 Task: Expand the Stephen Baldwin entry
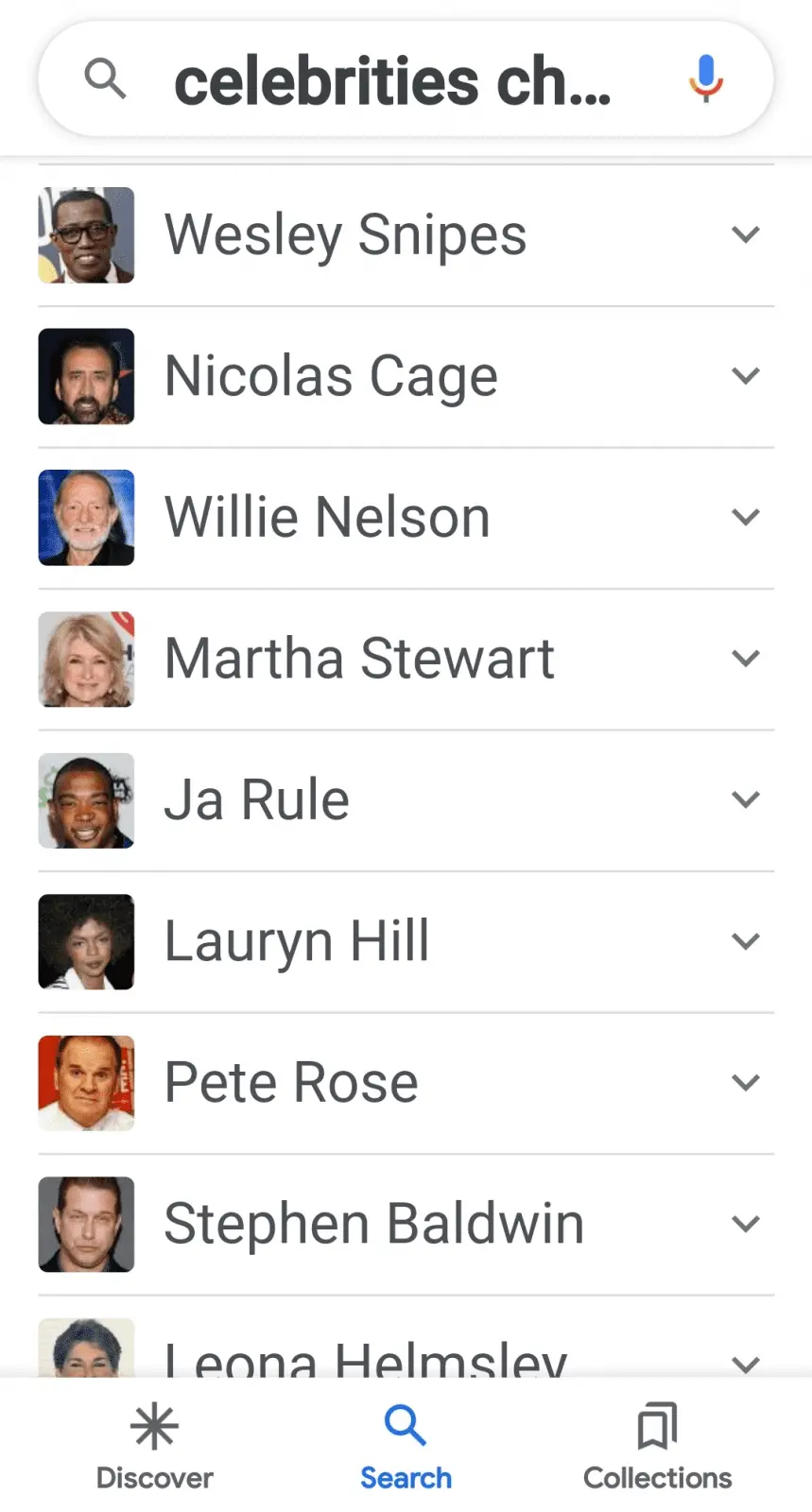pyautogui.click(x=746, y=1224)
